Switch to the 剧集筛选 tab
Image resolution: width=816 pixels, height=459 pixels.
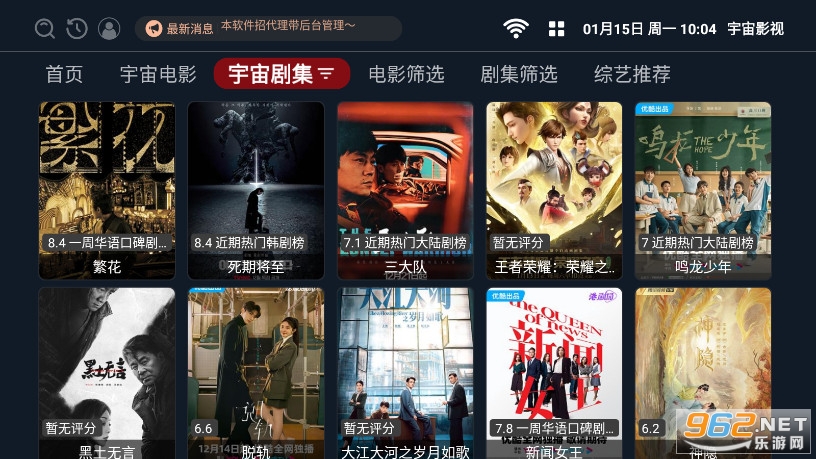pyautogui.click(x=518, y=74)
